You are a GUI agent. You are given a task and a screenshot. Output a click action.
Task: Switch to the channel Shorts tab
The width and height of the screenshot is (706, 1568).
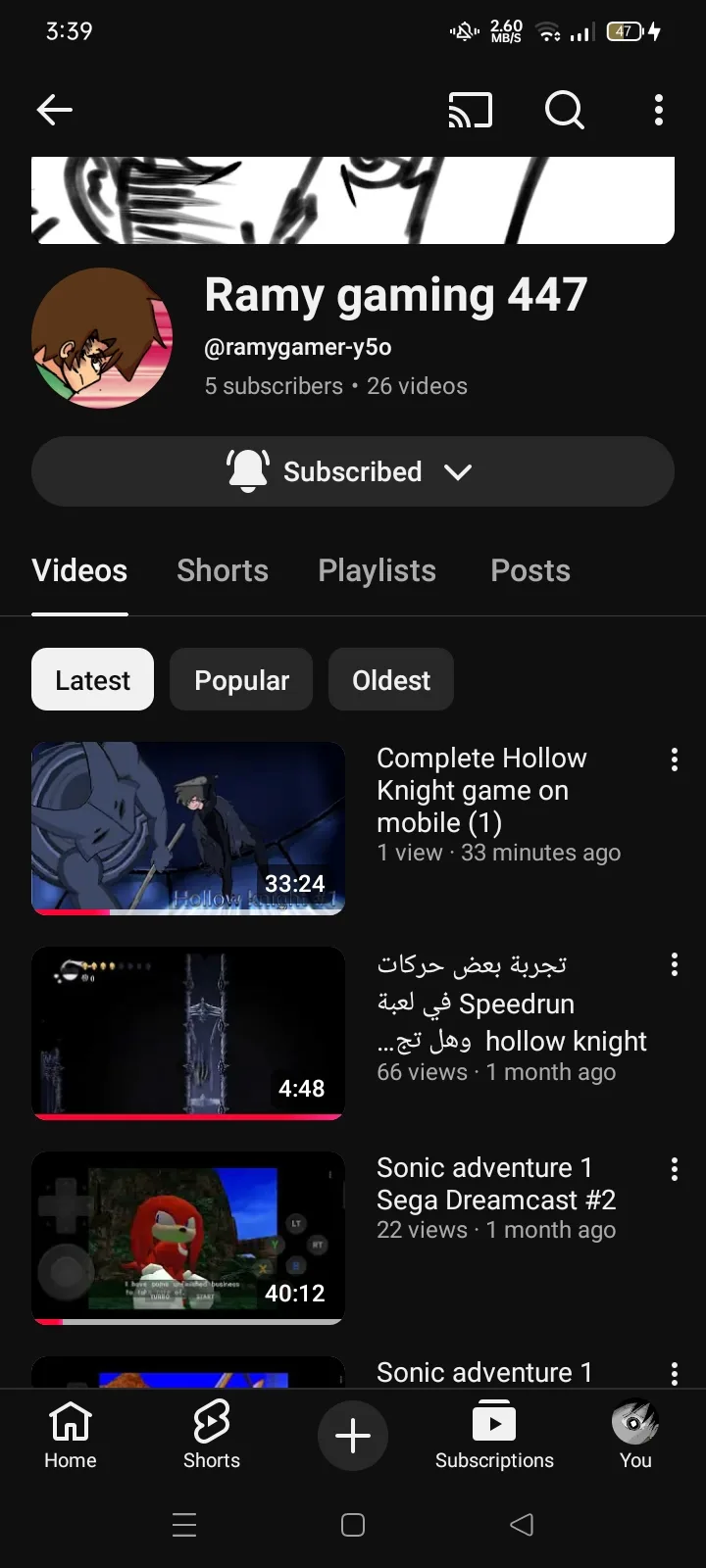pos(223,570)
